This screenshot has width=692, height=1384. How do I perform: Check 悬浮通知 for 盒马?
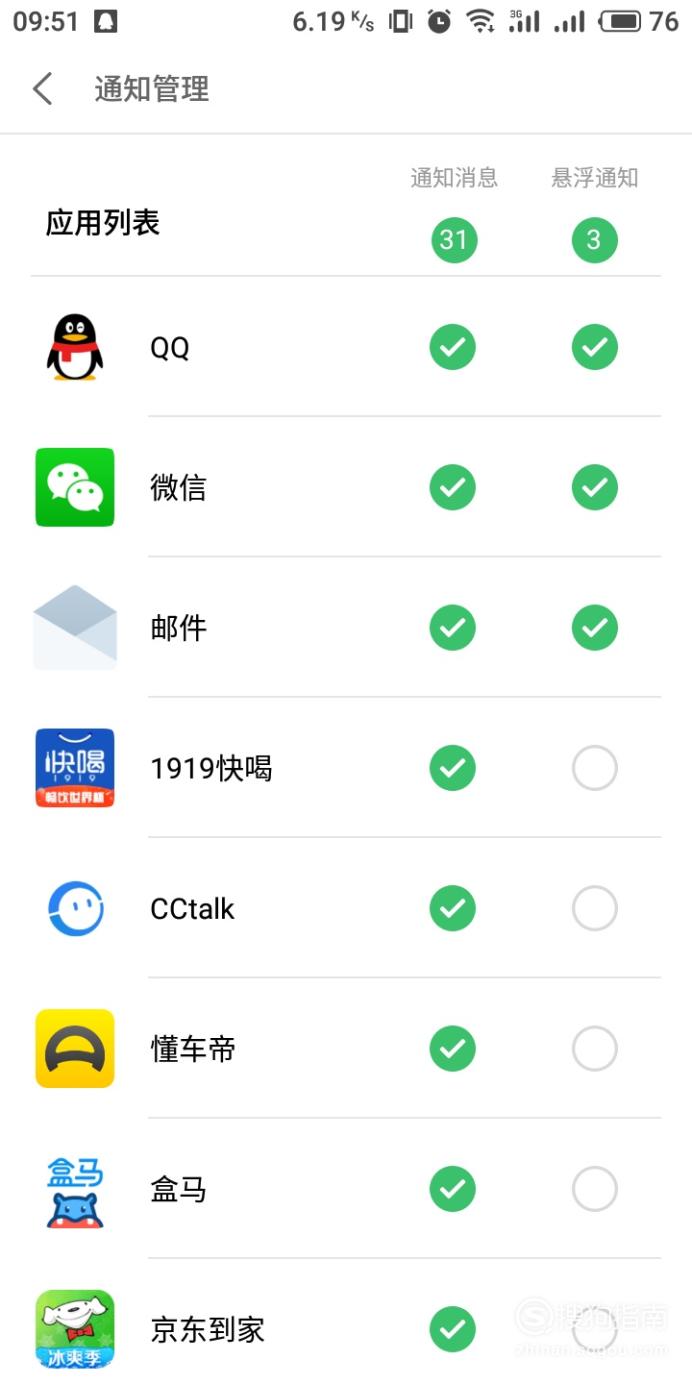pos(595,1189)
